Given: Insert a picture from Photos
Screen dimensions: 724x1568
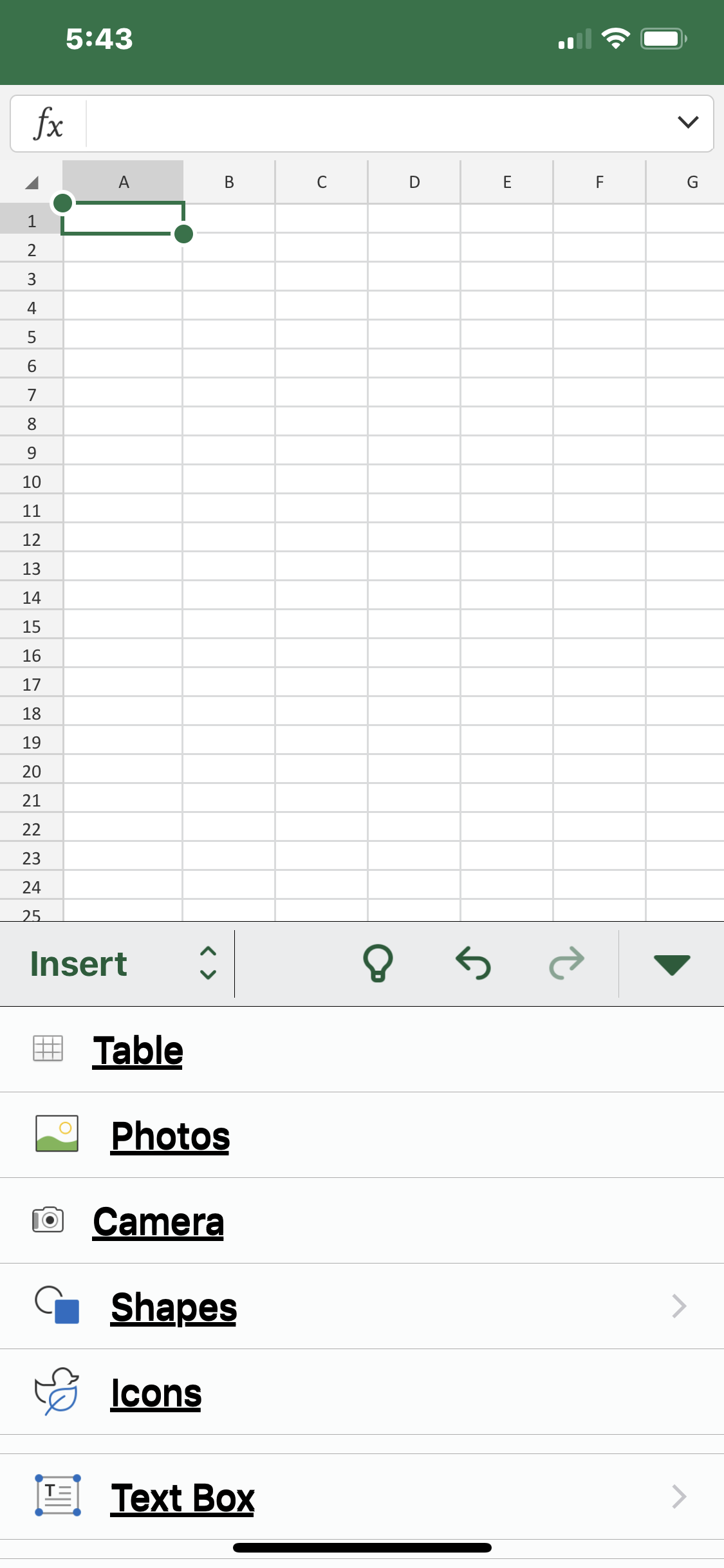Looking at the screenshot, I should pyautogui.click(x=170, y=1136).
